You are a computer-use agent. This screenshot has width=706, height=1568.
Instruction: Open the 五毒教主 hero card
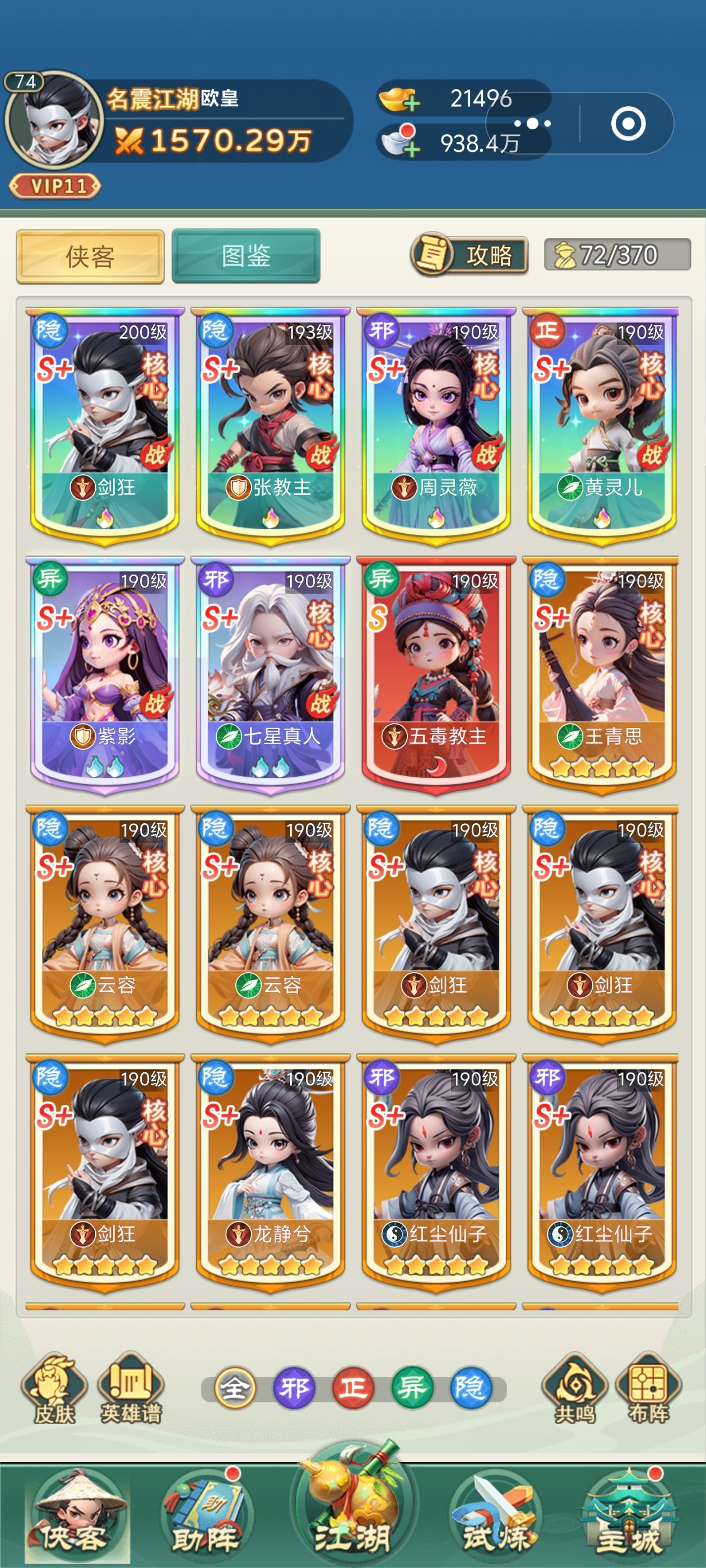(435, 670)
